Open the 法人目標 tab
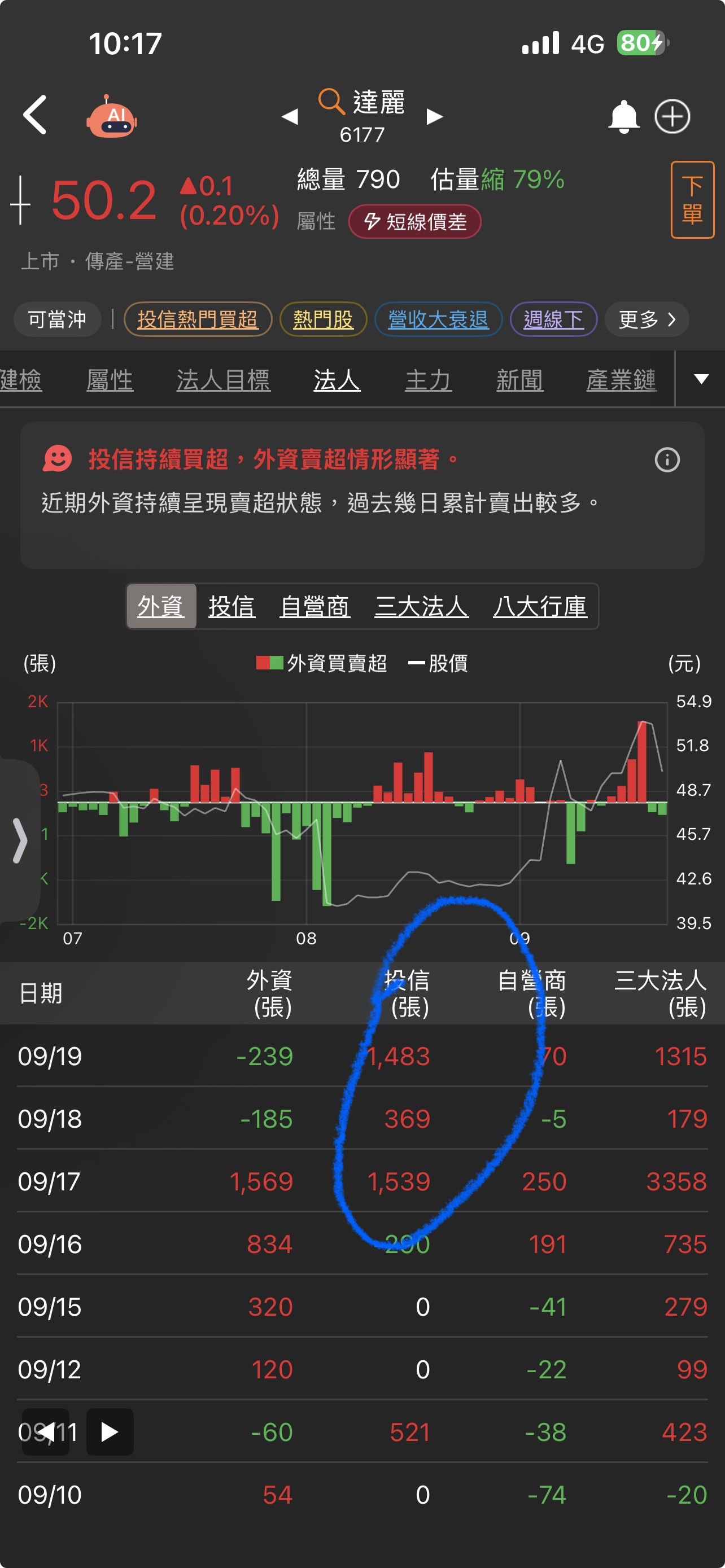 pyautogui.click(x=223, y=380)
